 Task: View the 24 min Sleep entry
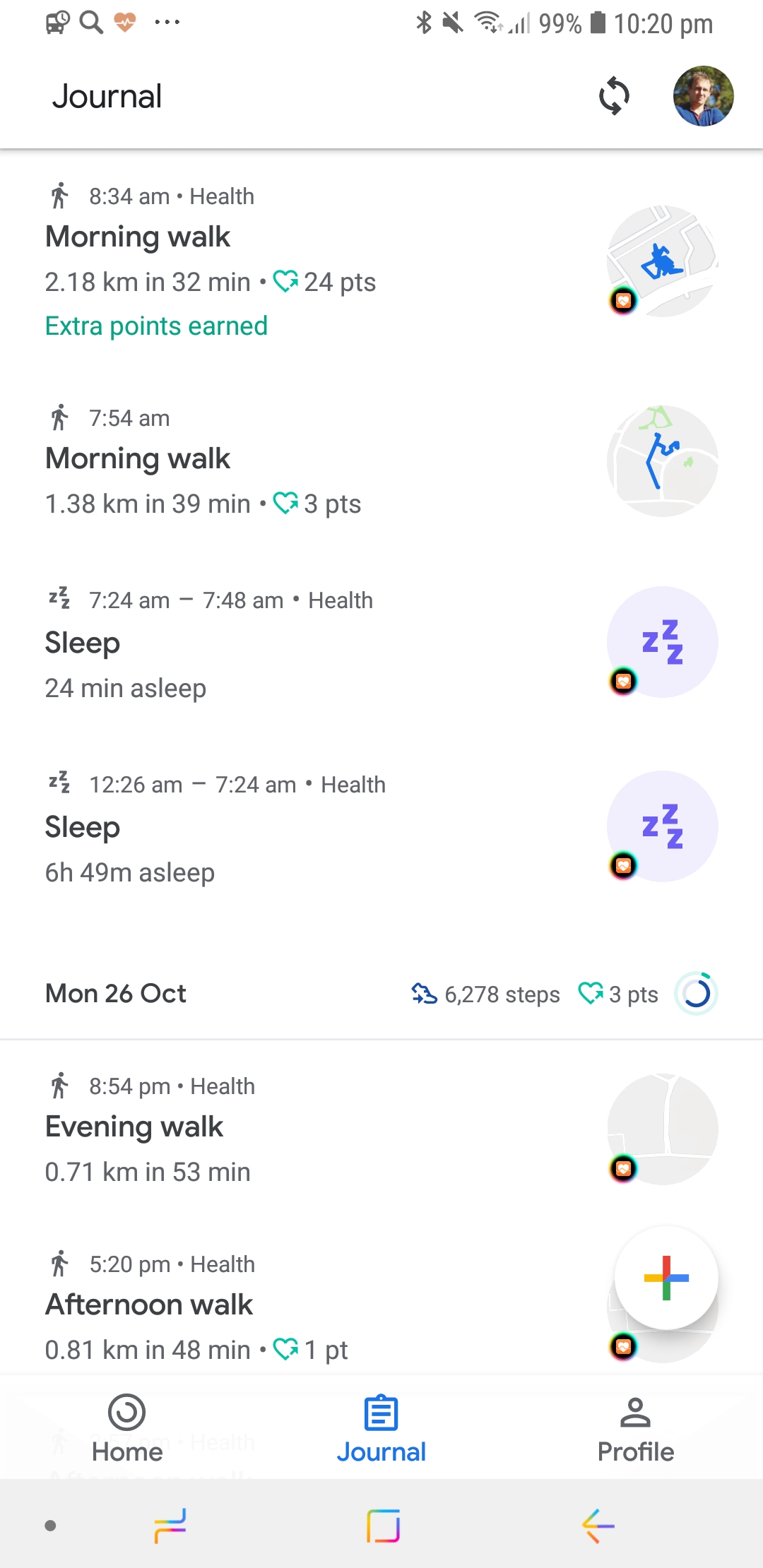(283, 643)
